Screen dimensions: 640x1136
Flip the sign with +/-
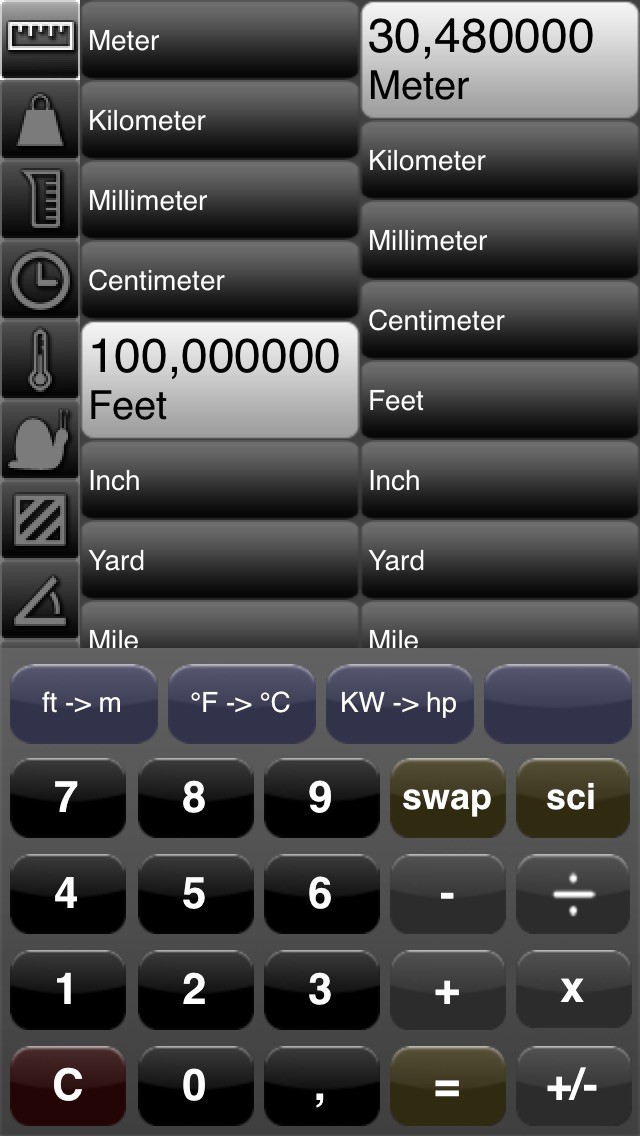click(x=573, y=1085)
